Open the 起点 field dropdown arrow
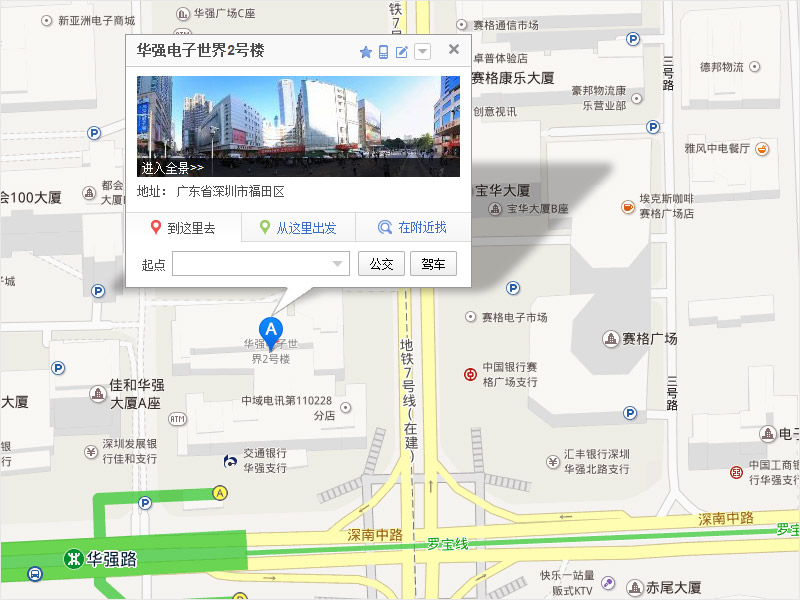The height and width of the screenshot is (600, 800). coord(338,264)
